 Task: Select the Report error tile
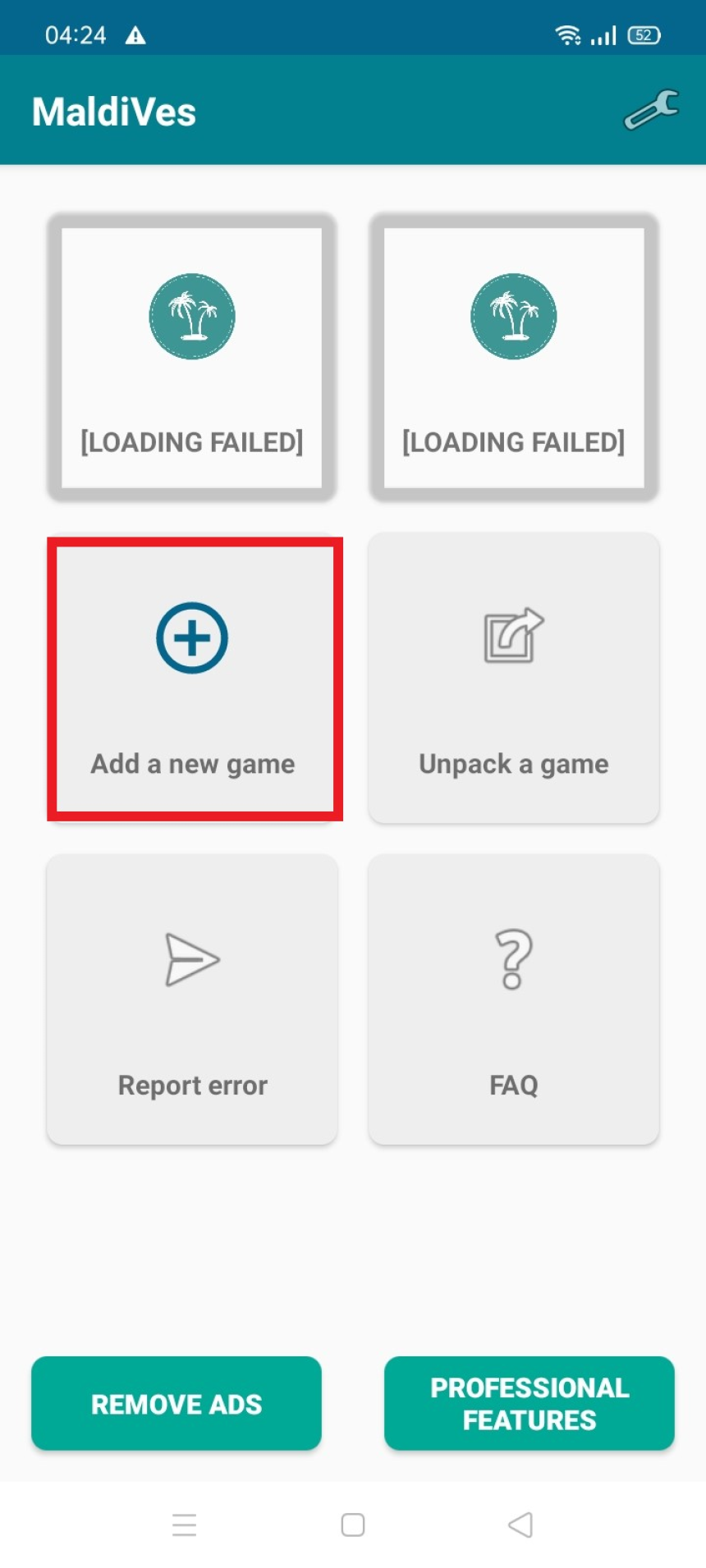pyautogui.click(x=192, y=999)
